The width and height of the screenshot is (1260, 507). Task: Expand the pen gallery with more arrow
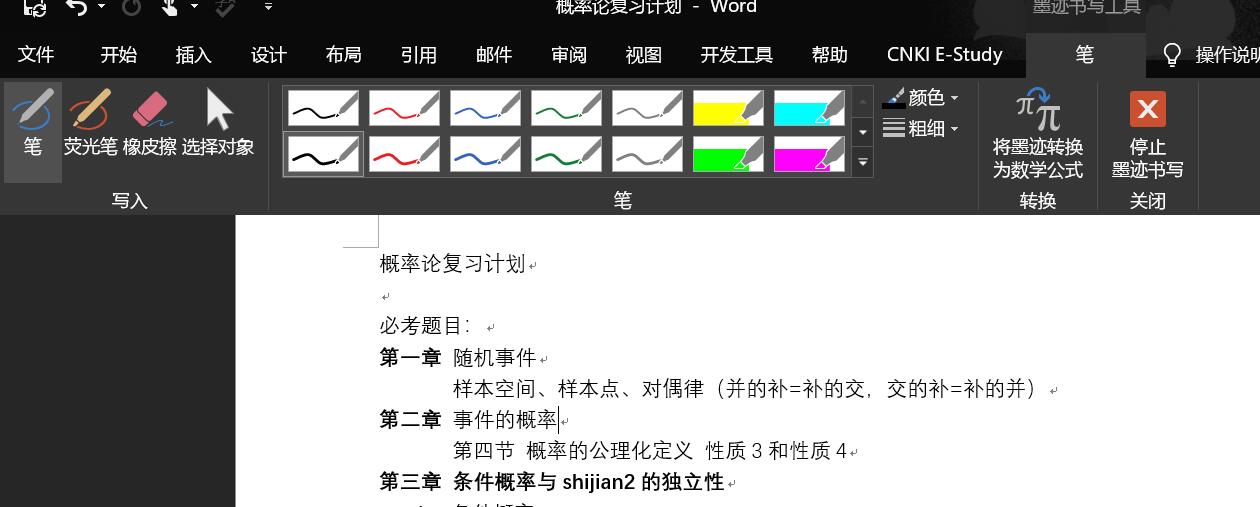coord(862,161)
